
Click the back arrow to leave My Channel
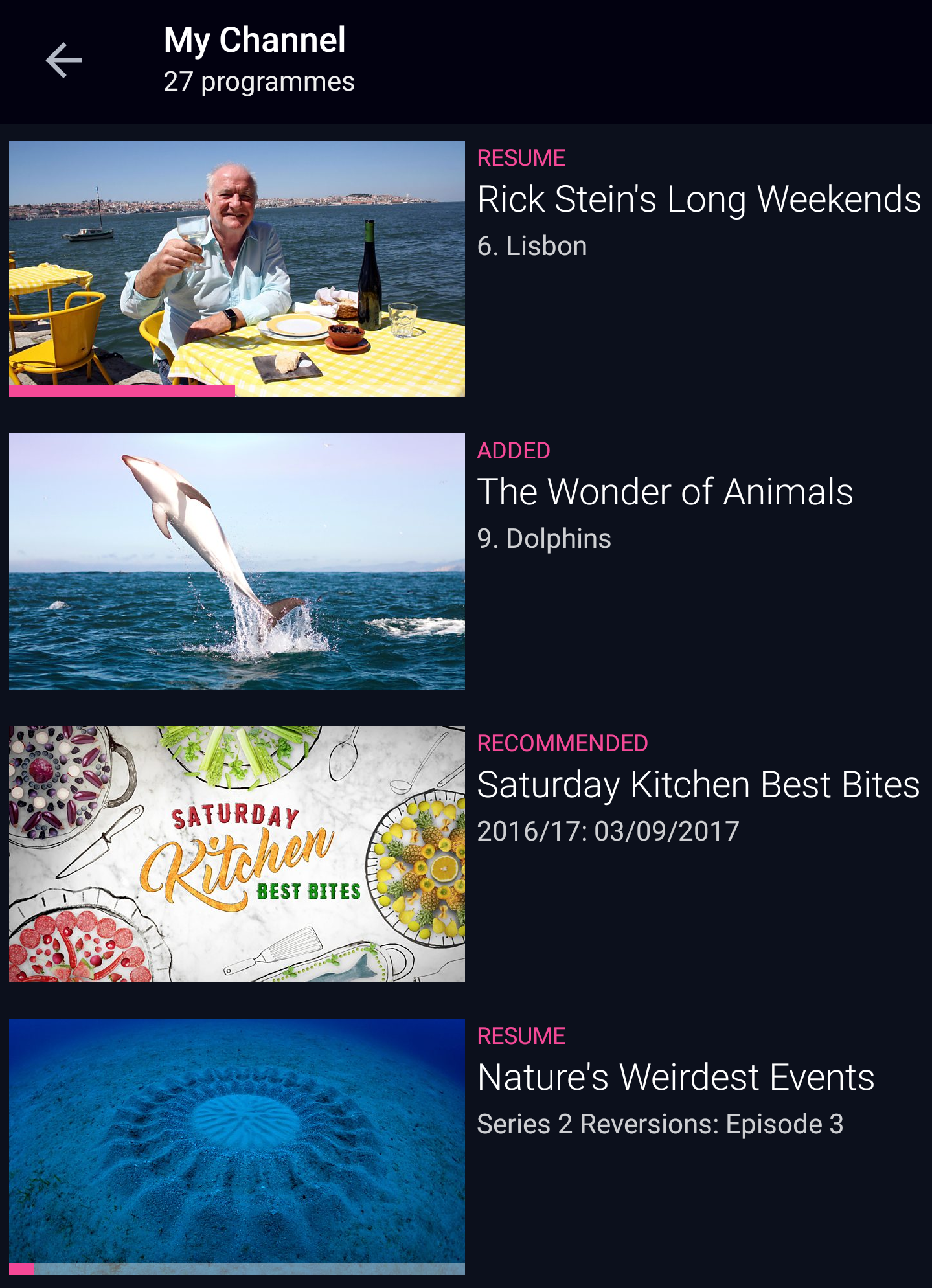tap(62, 60)
